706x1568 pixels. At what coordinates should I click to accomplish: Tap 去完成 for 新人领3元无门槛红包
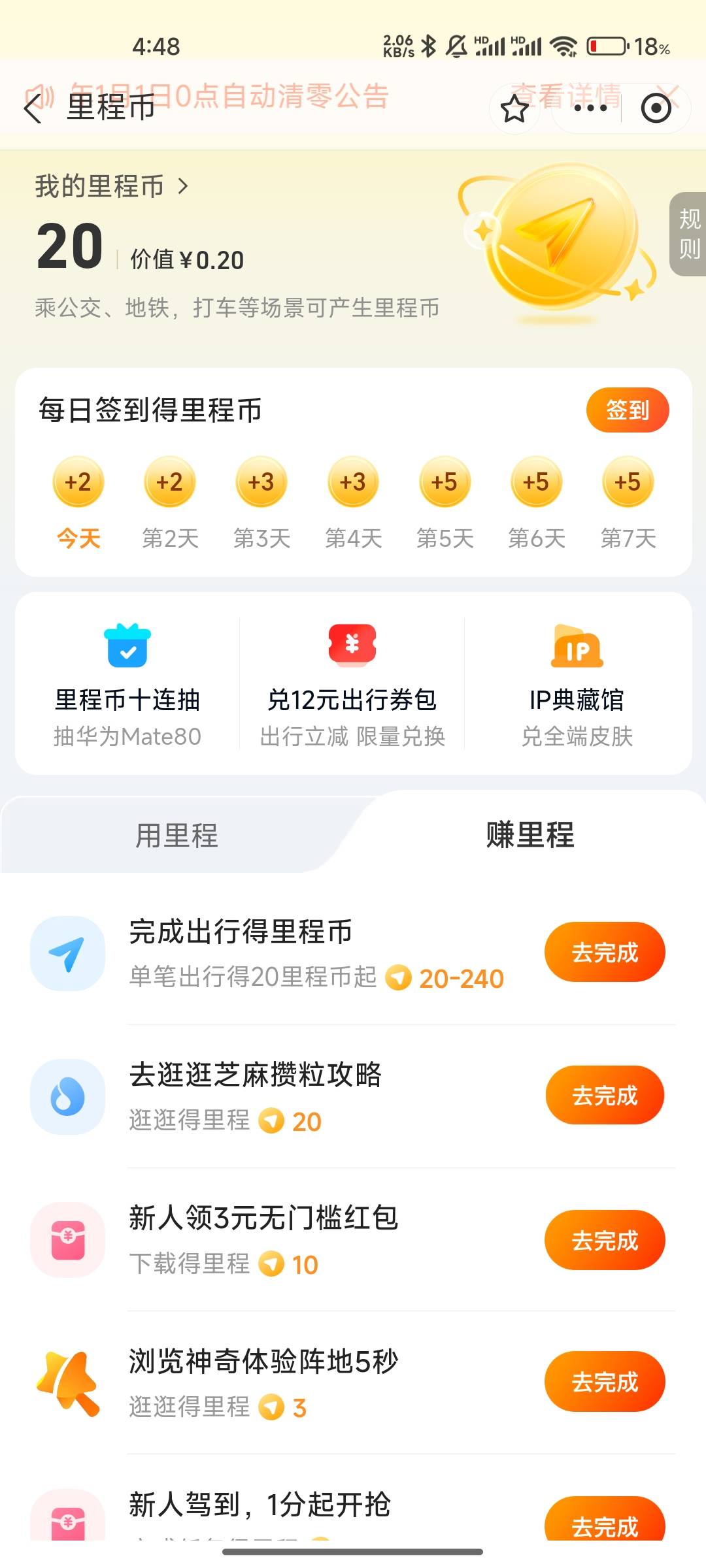coord(605,1240)
